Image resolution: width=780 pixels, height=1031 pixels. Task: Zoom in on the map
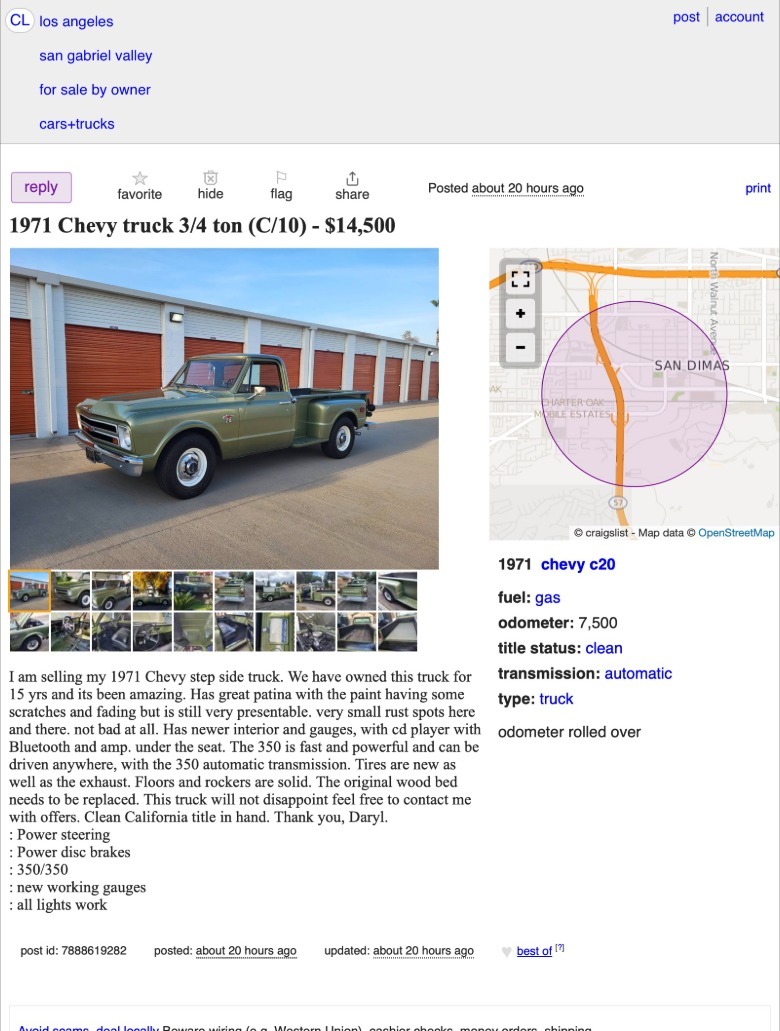click(x=520, y=314)
